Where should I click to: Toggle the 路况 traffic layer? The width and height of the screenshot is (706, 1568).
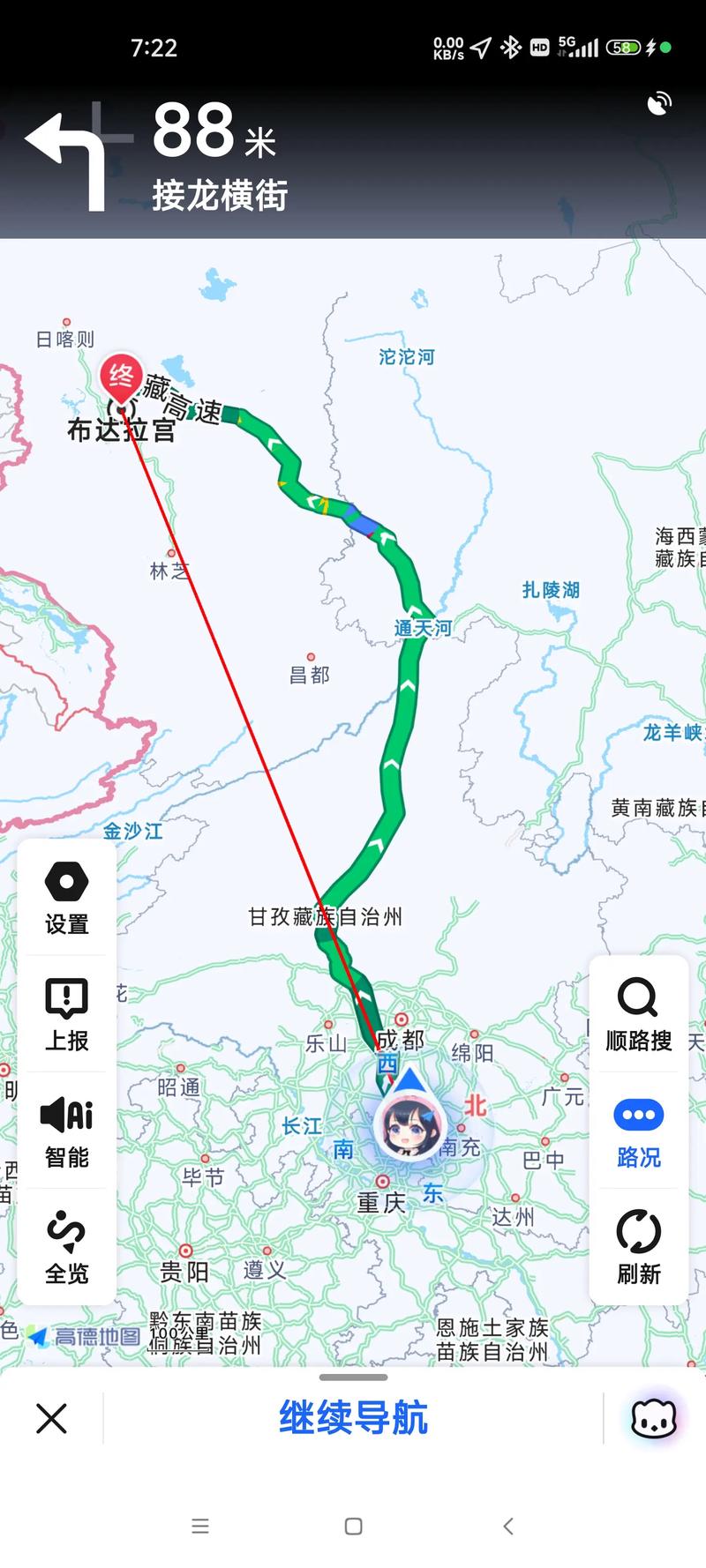click(x=637, y=1133)
